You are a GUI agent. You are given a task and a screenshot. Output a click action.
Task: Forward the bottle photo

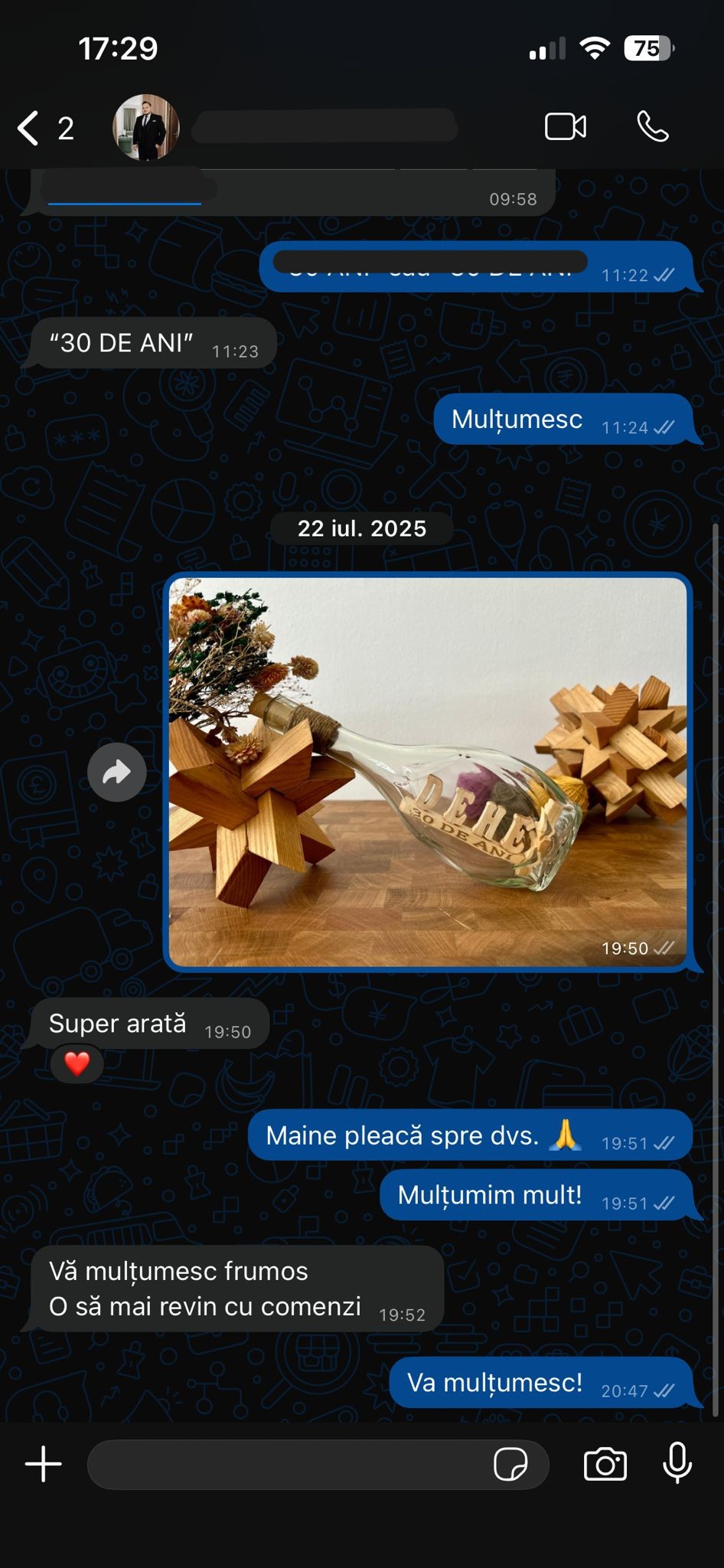point(116,773)
